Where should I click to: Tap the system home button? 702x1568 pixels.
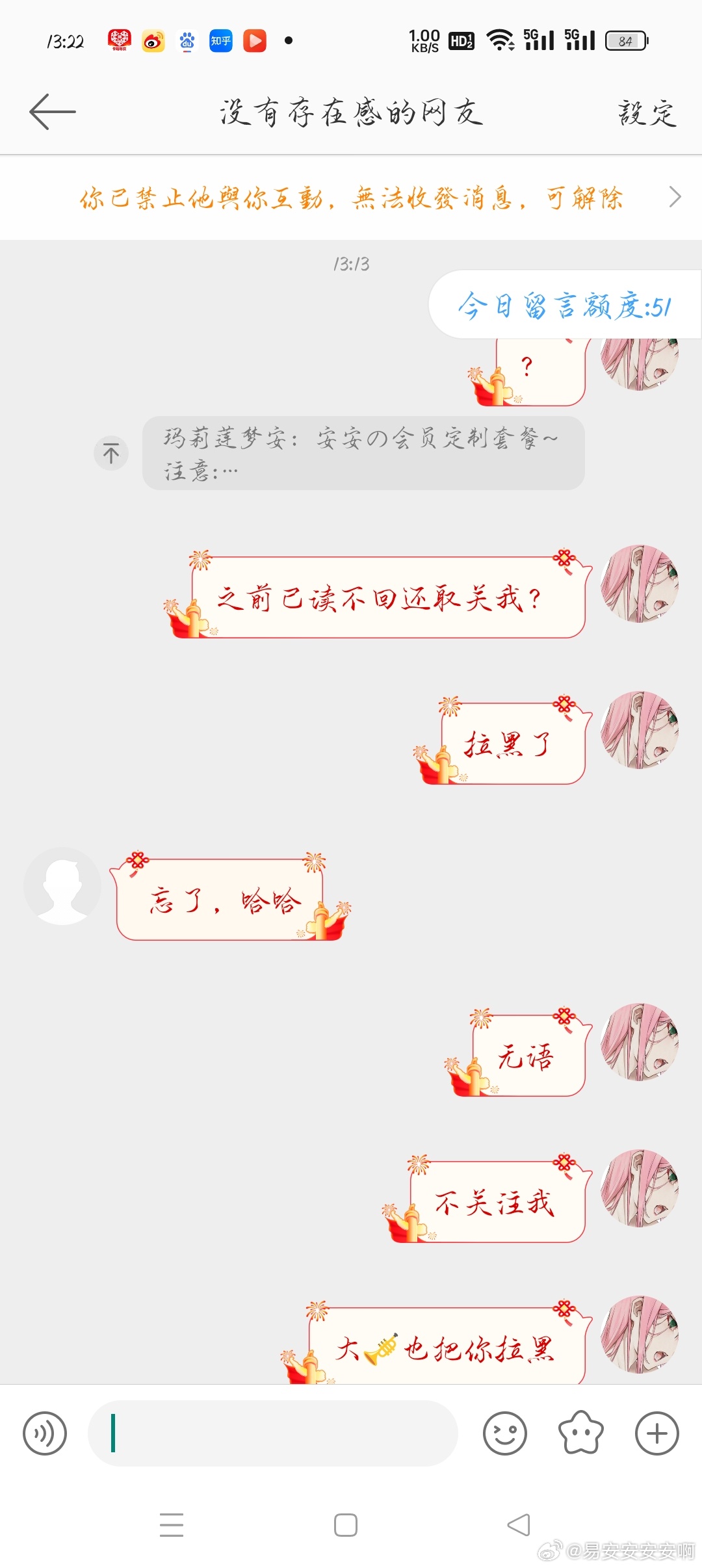345,1525
